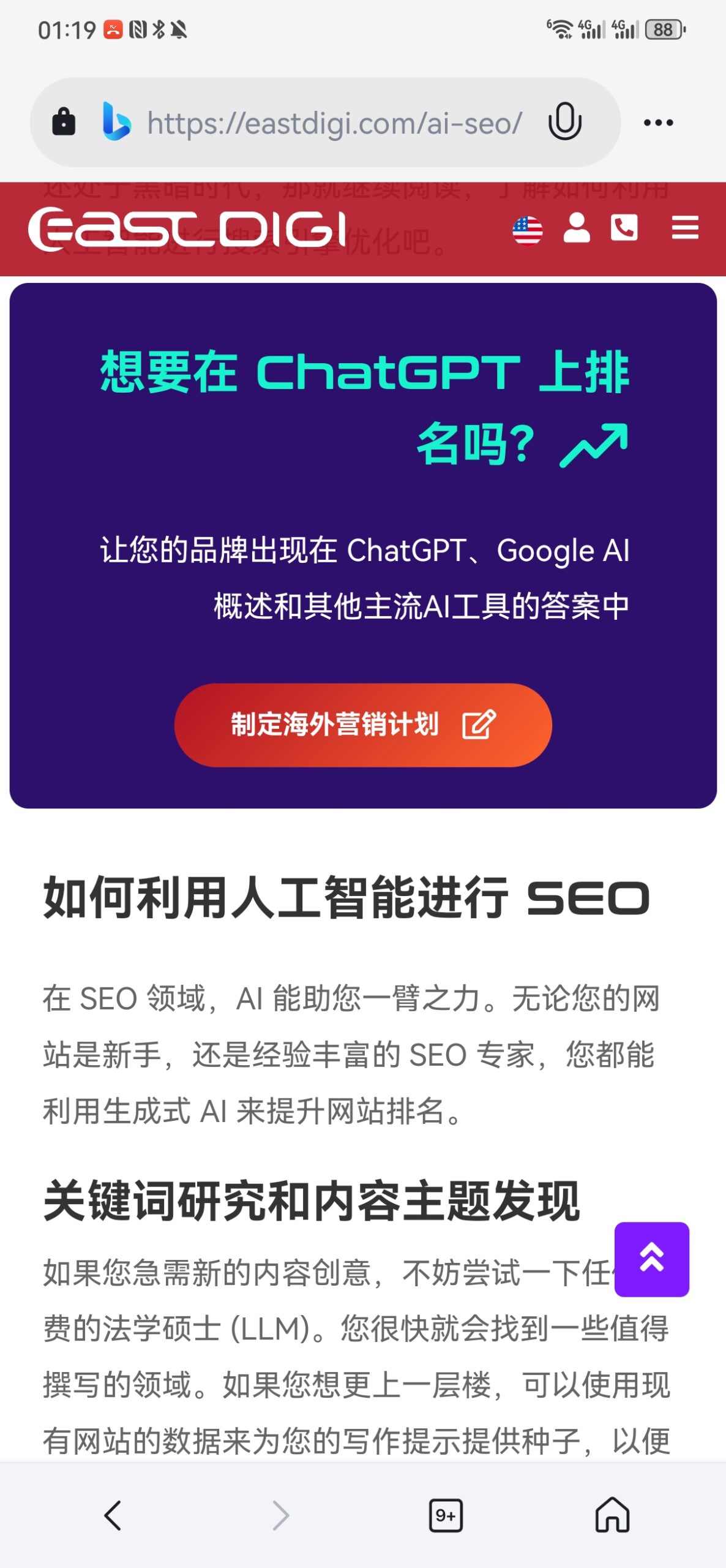Tap the phone contact icon

tap(624, 228)
